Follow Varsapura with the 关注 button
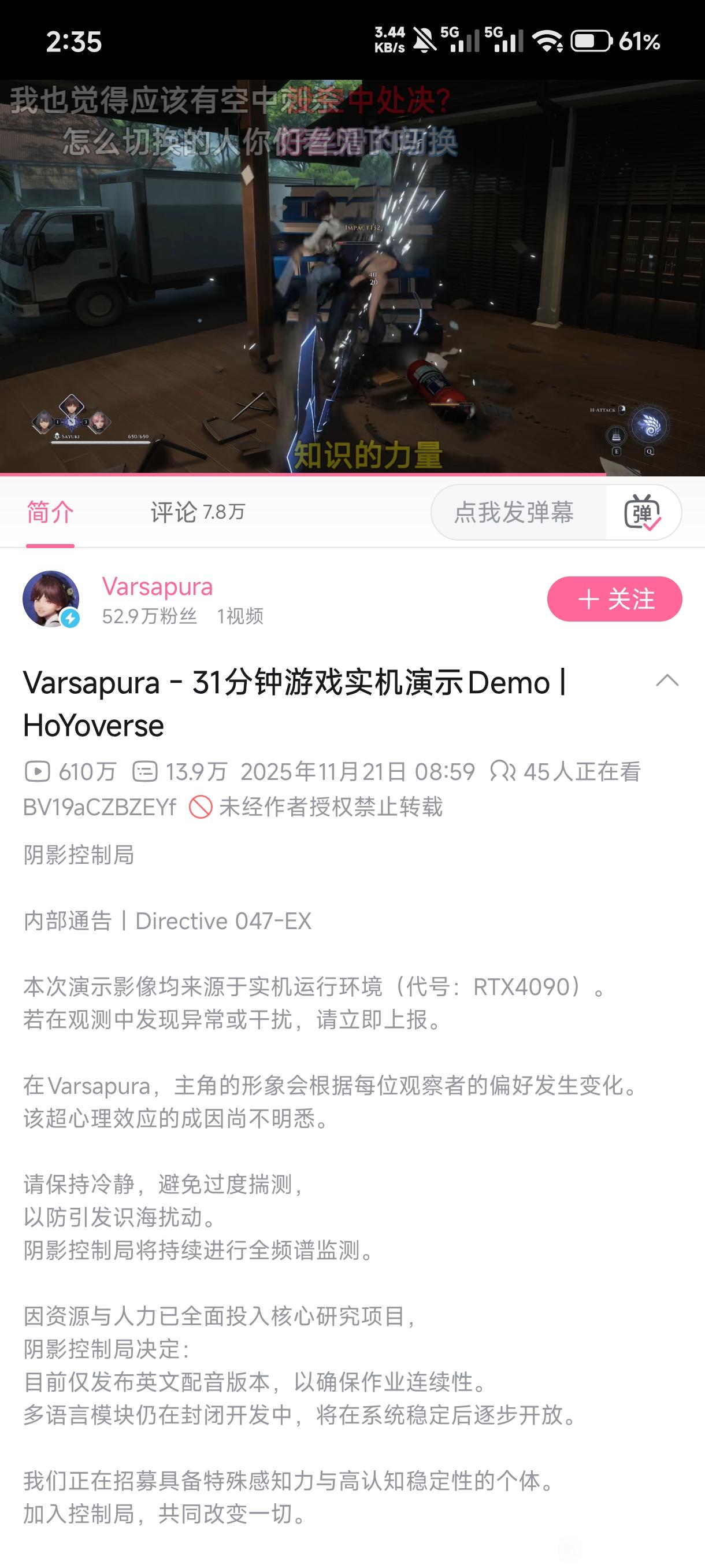 click(x=614, y=599)
